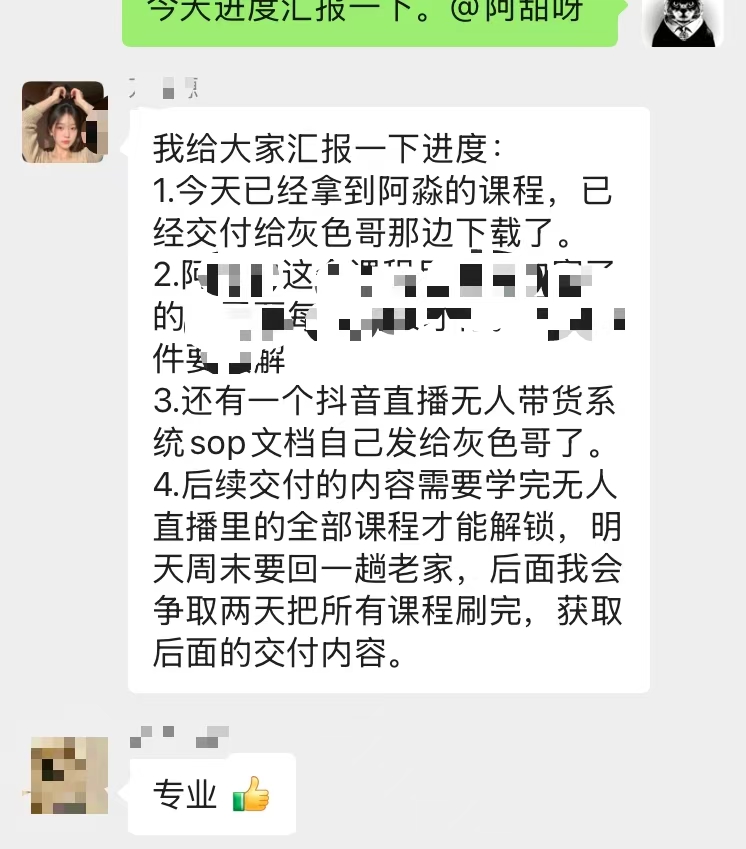Tap the tiger avatar at top right
746x849 pixels.
point(684,22)
